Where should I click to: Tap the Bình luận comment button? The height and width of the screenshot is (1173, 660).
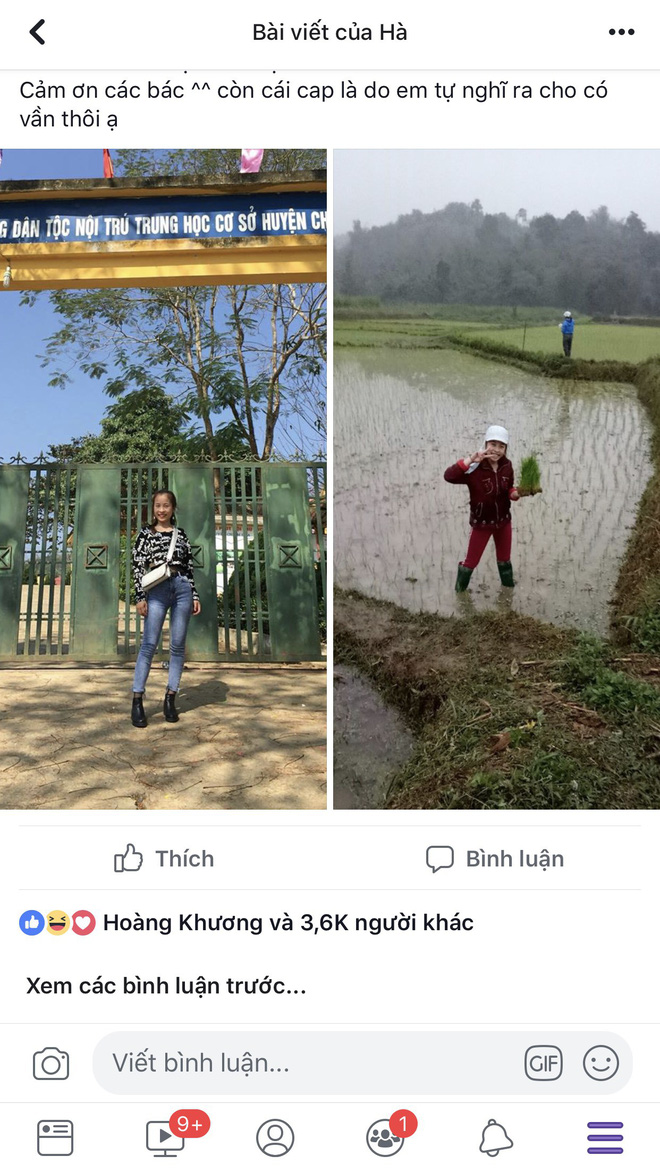495,858
